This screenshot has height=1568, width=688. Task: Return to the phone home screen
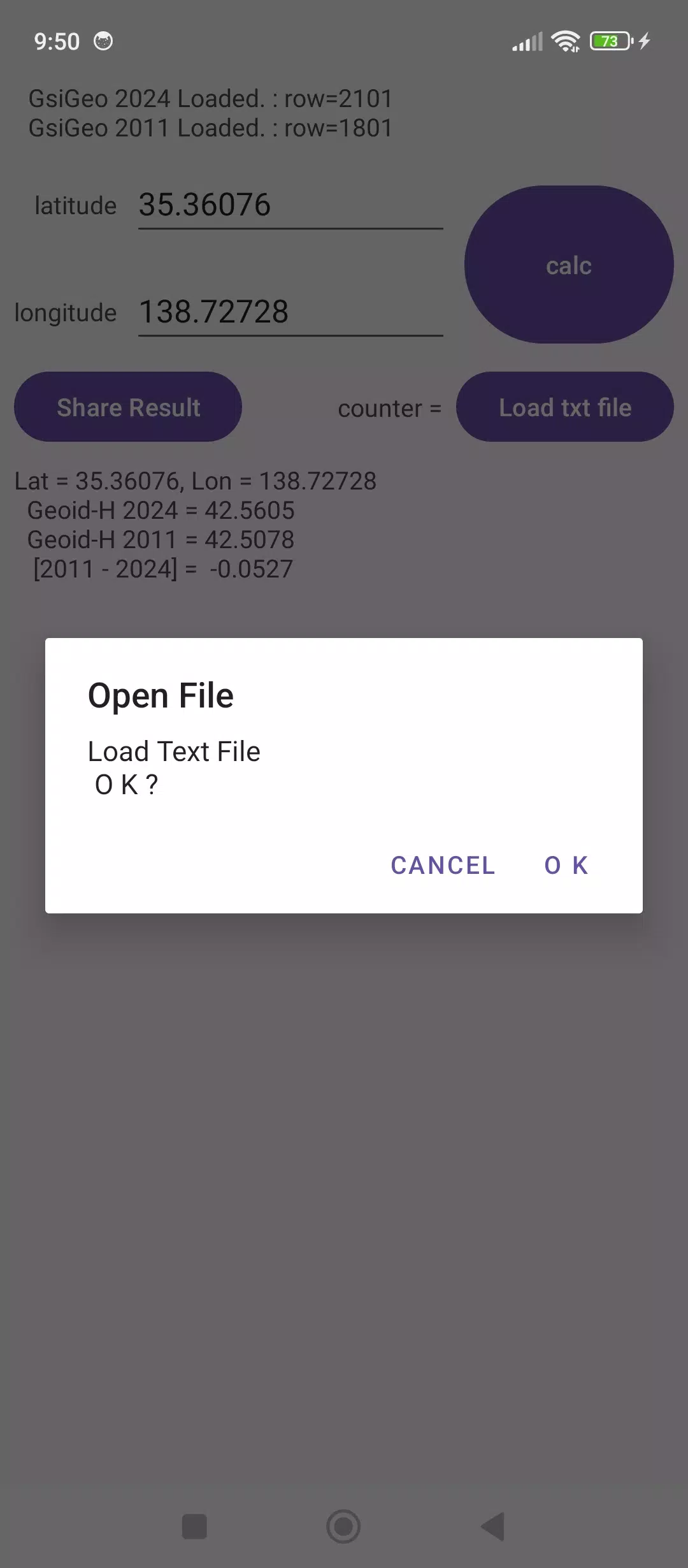click(343, 1527)
